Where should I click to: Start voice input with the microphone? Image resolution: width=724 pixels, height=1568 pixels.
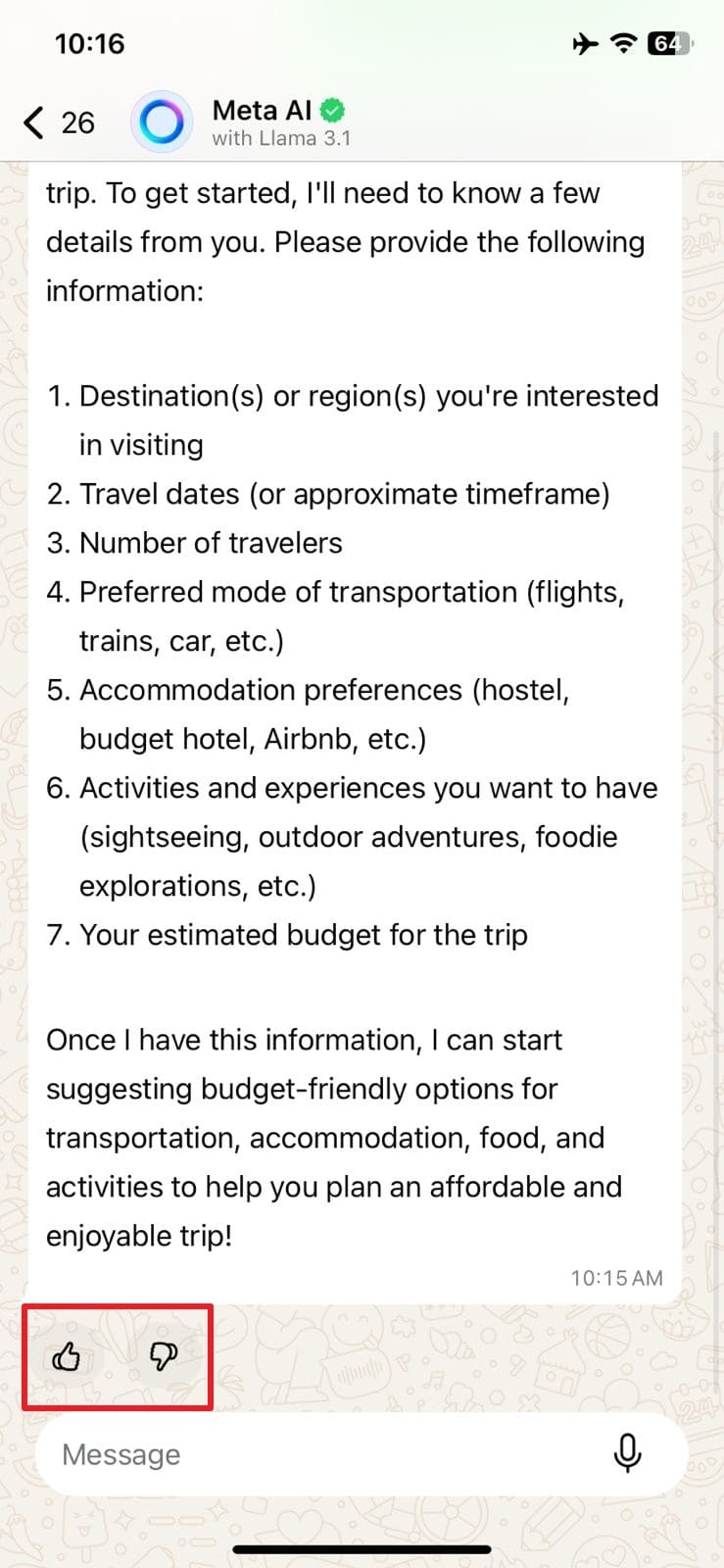click(x=627, y=1453)
